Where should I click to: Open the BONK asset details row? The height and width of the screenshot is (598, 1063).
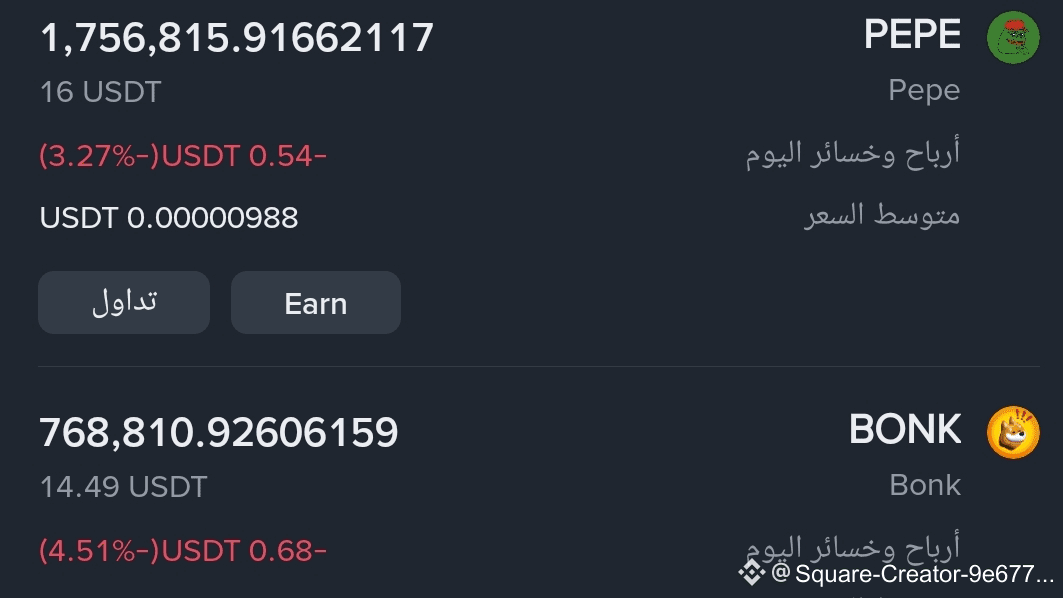tap(904, 430)
